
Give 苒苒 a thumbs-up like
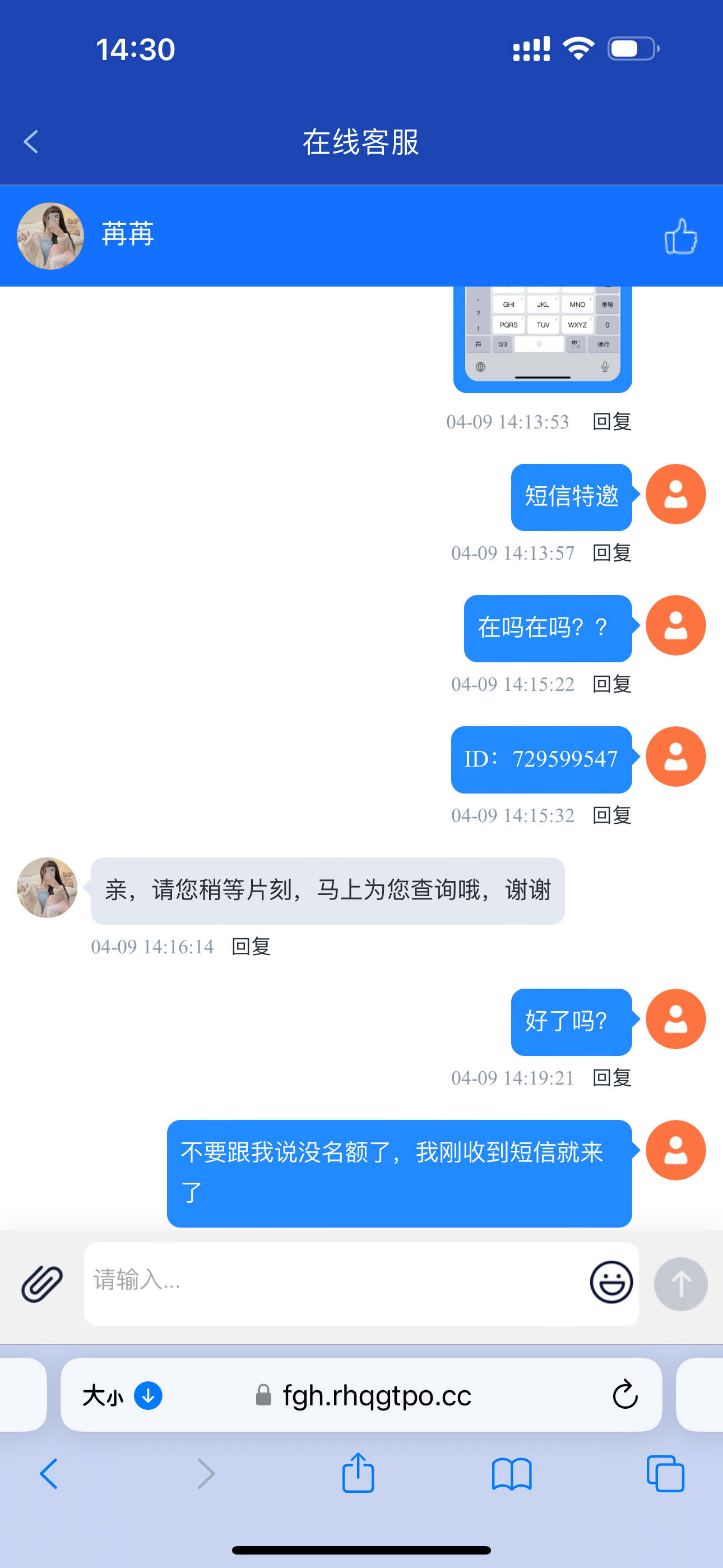coord(680,236)
